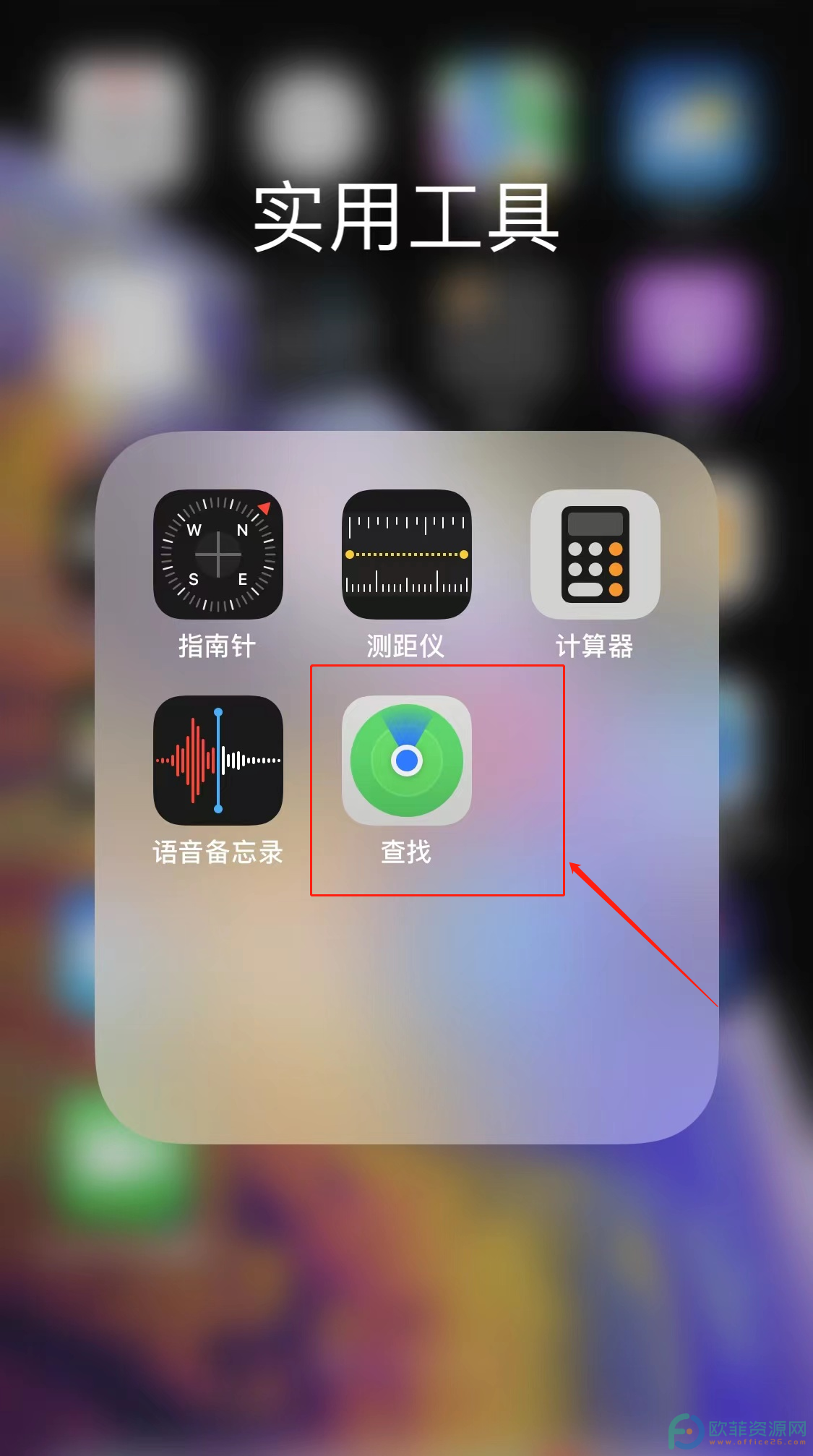Launch the 查找 Find My app
The image size is (813, 1456).
point(406,761)
